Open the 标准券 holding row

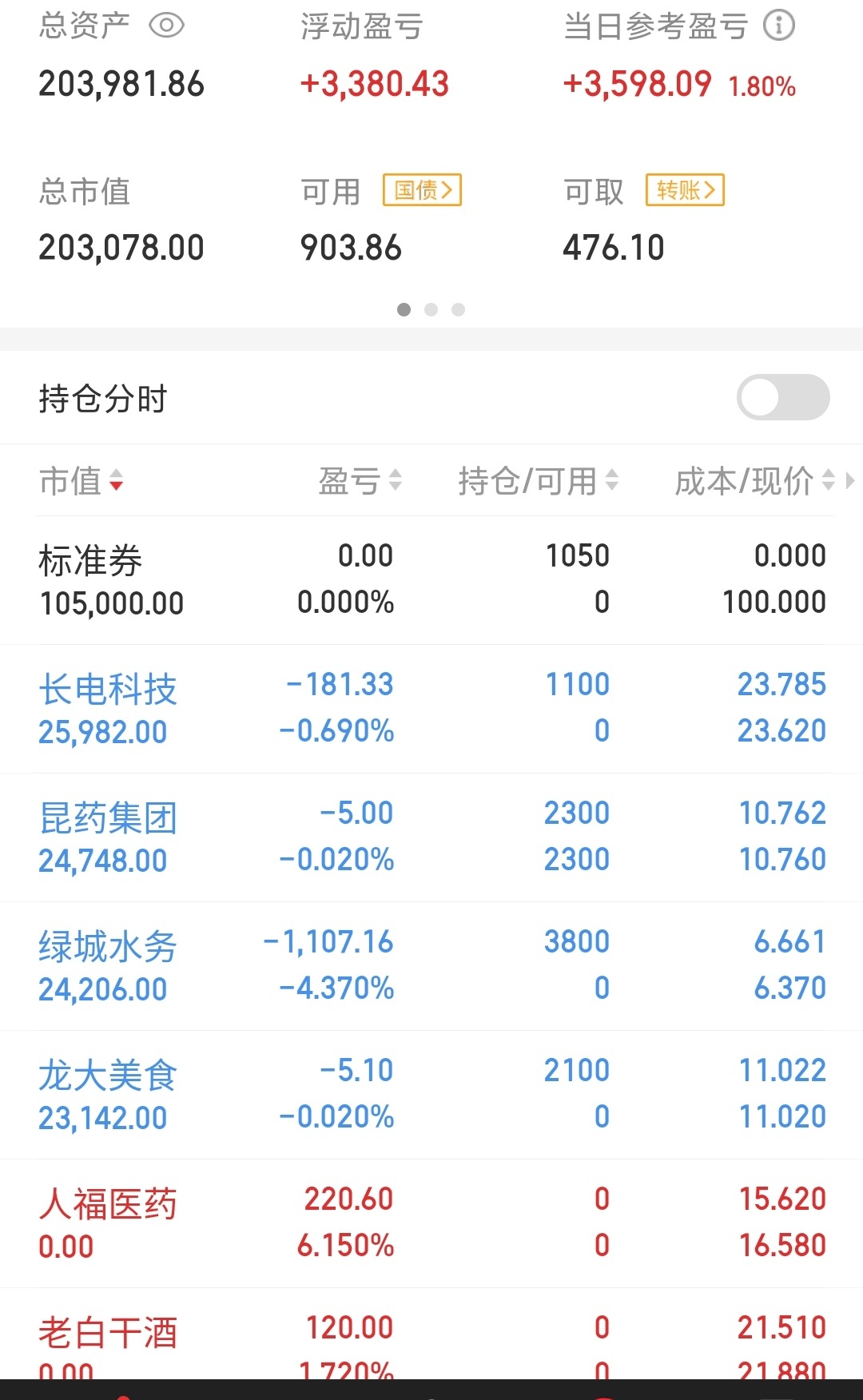431,580
